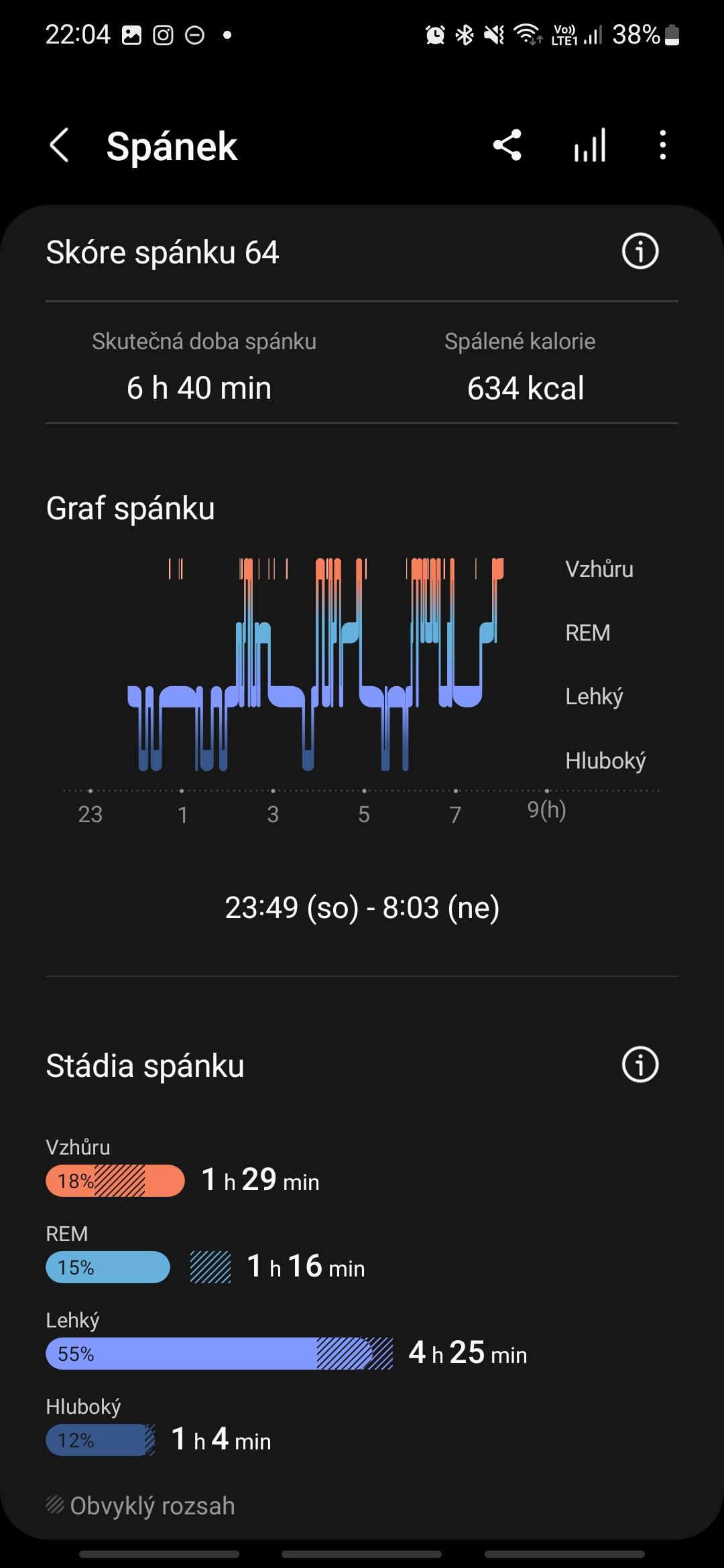The height and width of the screenshot is (1568, 724).
Task: Open the sleep statistics chart icon
Action: [x=590, y=145]
